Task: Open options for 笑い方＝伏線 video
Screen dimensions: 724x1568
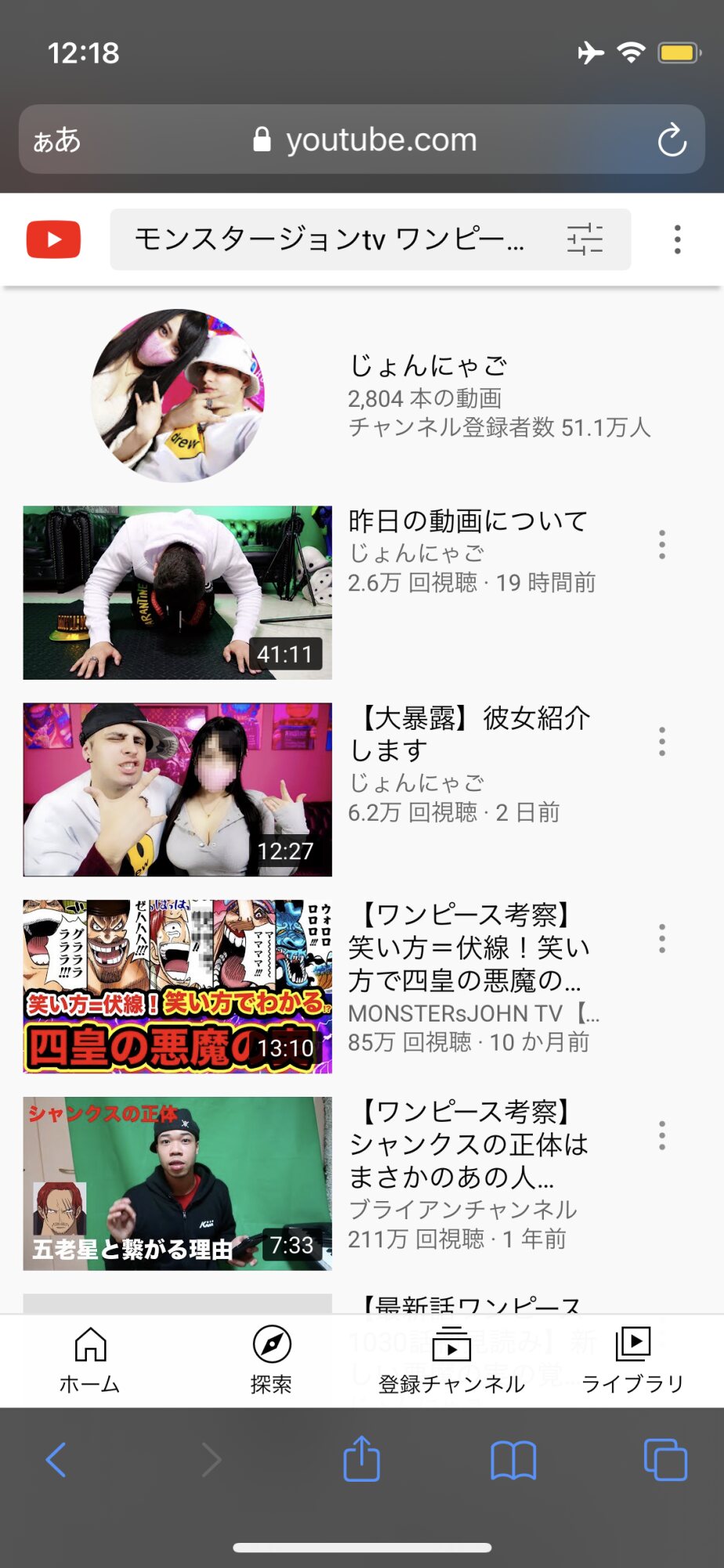Action: click(662, 938)
